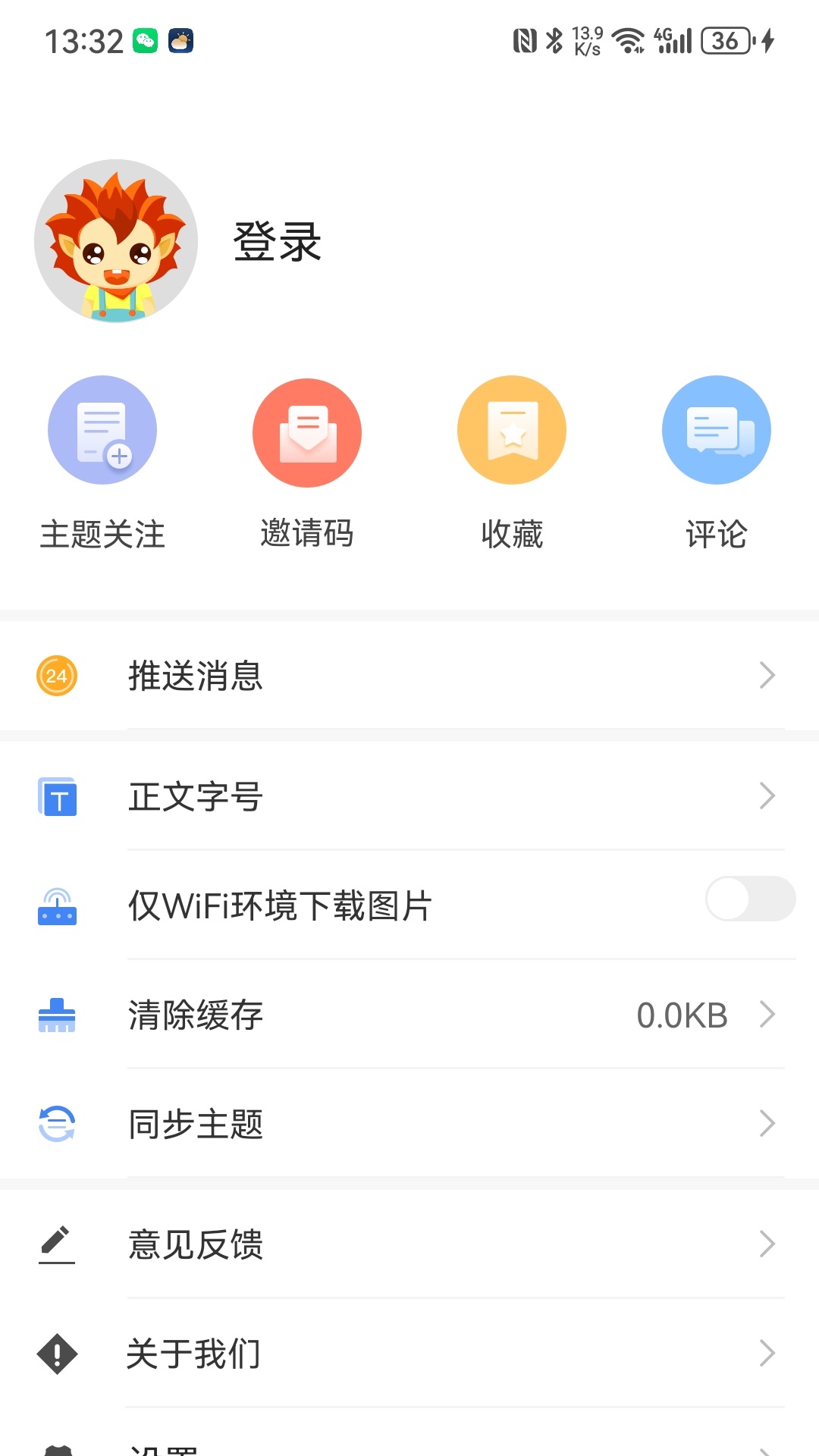
Task: Tap the pencil feedback icon
Action: pyautogui.click(x=57, y=1244)
